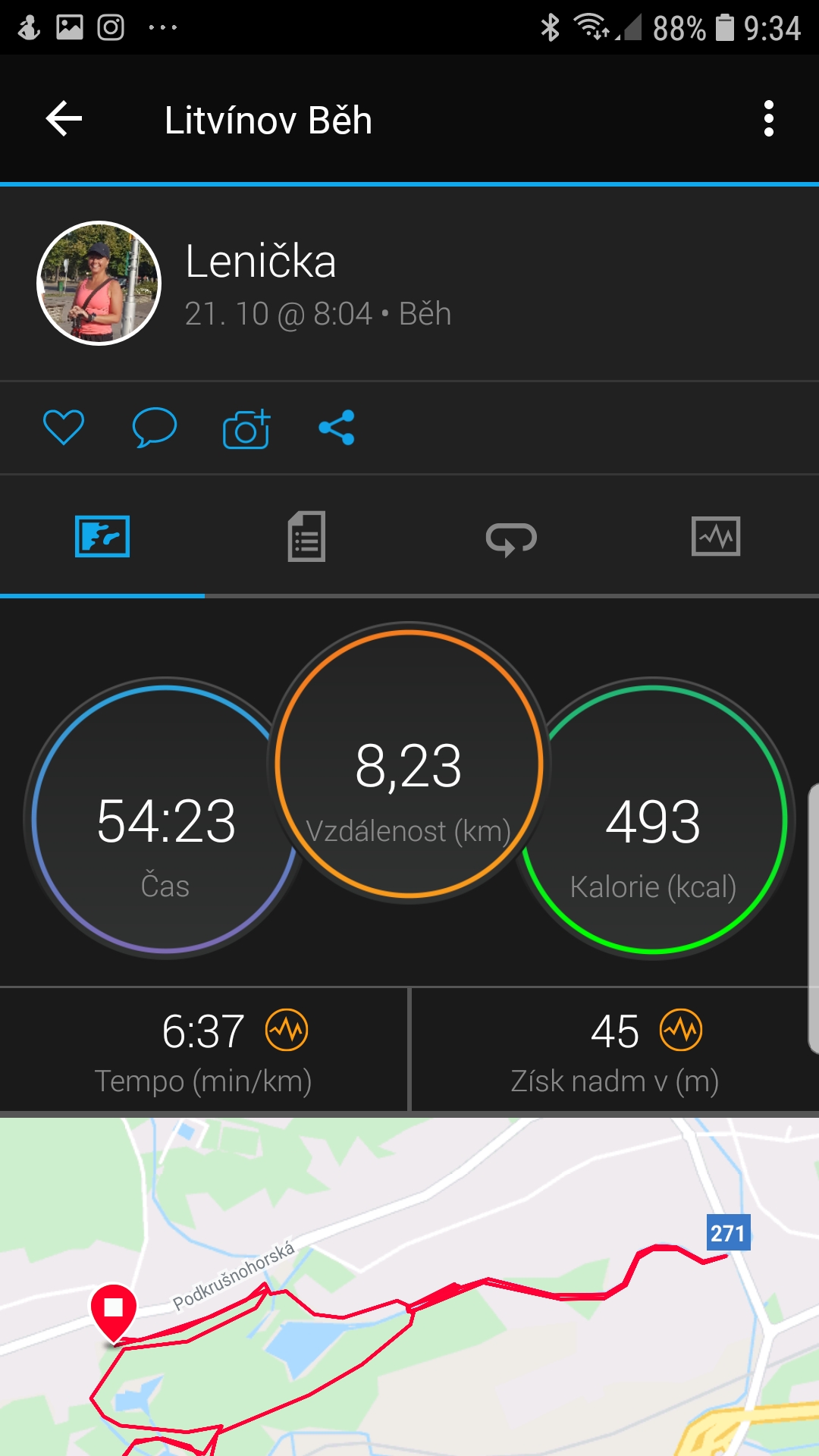Screen dimensions: 819x1456
Task: Open Lenička's profile picture
Action: tap(99, 284)
